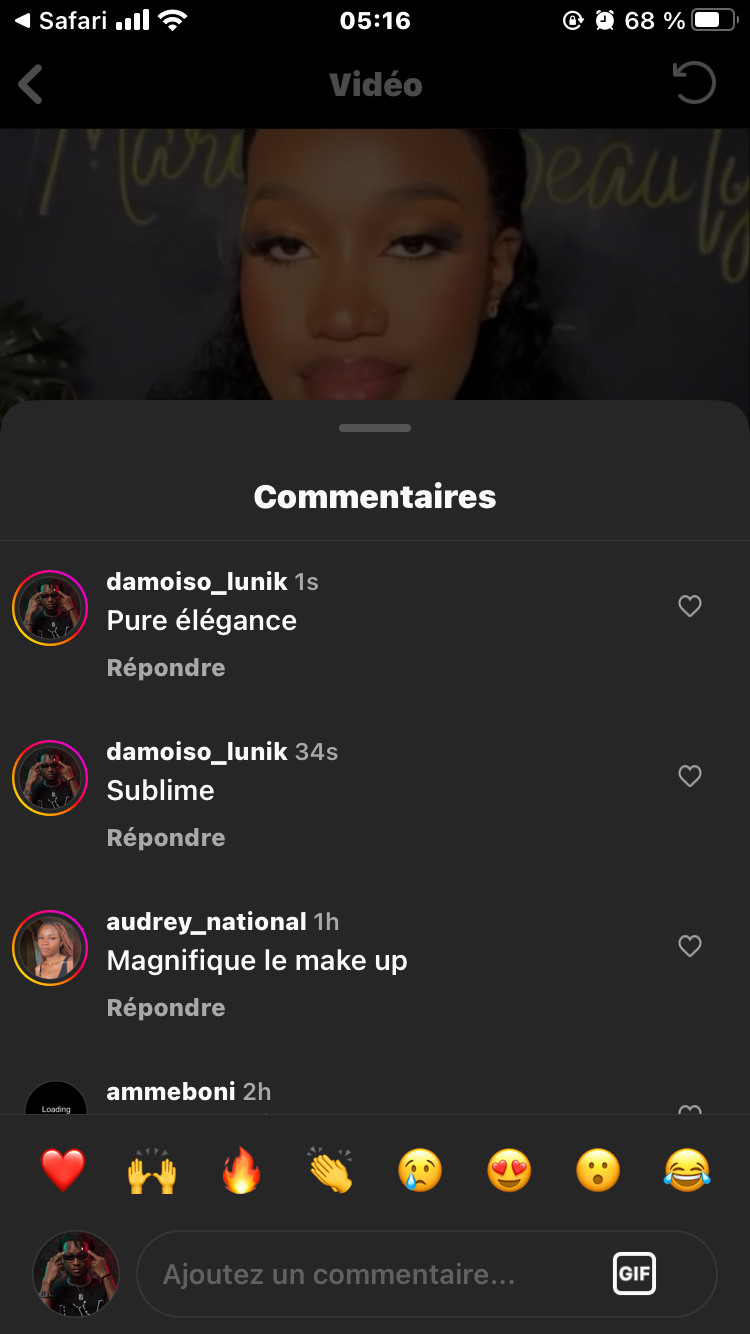Insert the red heart emoji
This screenshot has width=750, height=1334.
63,1170
